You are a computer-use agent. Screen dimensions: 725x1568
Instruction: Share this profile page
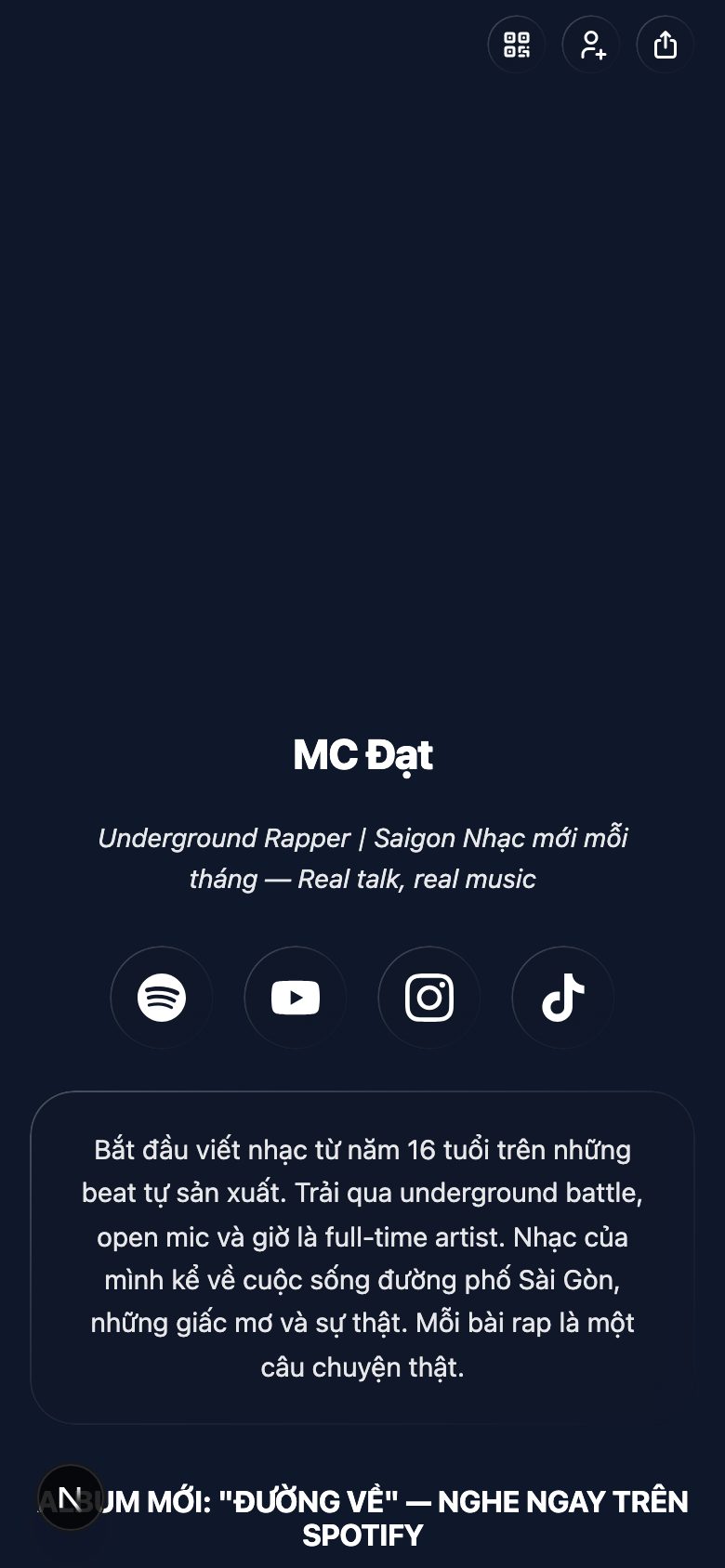(665, 45)
